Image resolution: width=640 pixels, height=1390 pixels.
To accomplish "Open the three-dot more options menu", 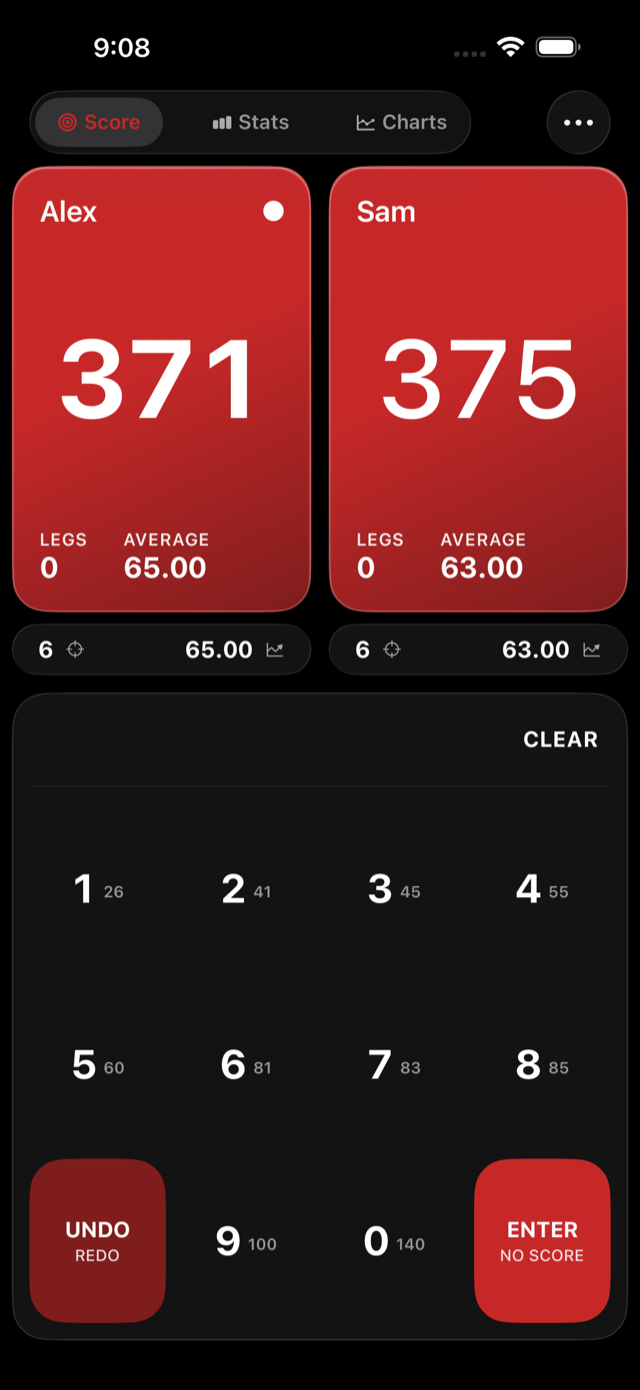I will (x=578, y=122).
